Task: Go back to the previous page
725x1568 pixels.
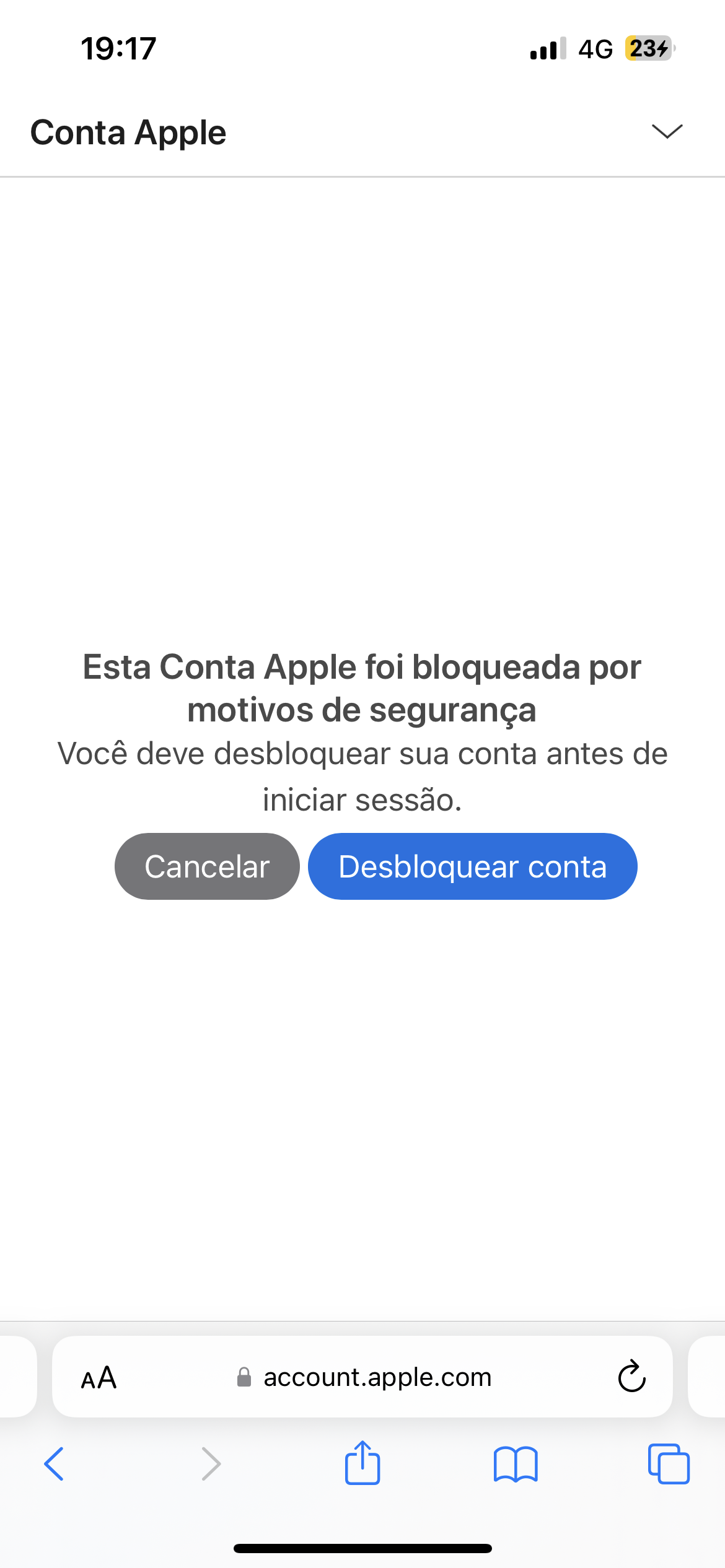Action: click(x=55, y=1464)
